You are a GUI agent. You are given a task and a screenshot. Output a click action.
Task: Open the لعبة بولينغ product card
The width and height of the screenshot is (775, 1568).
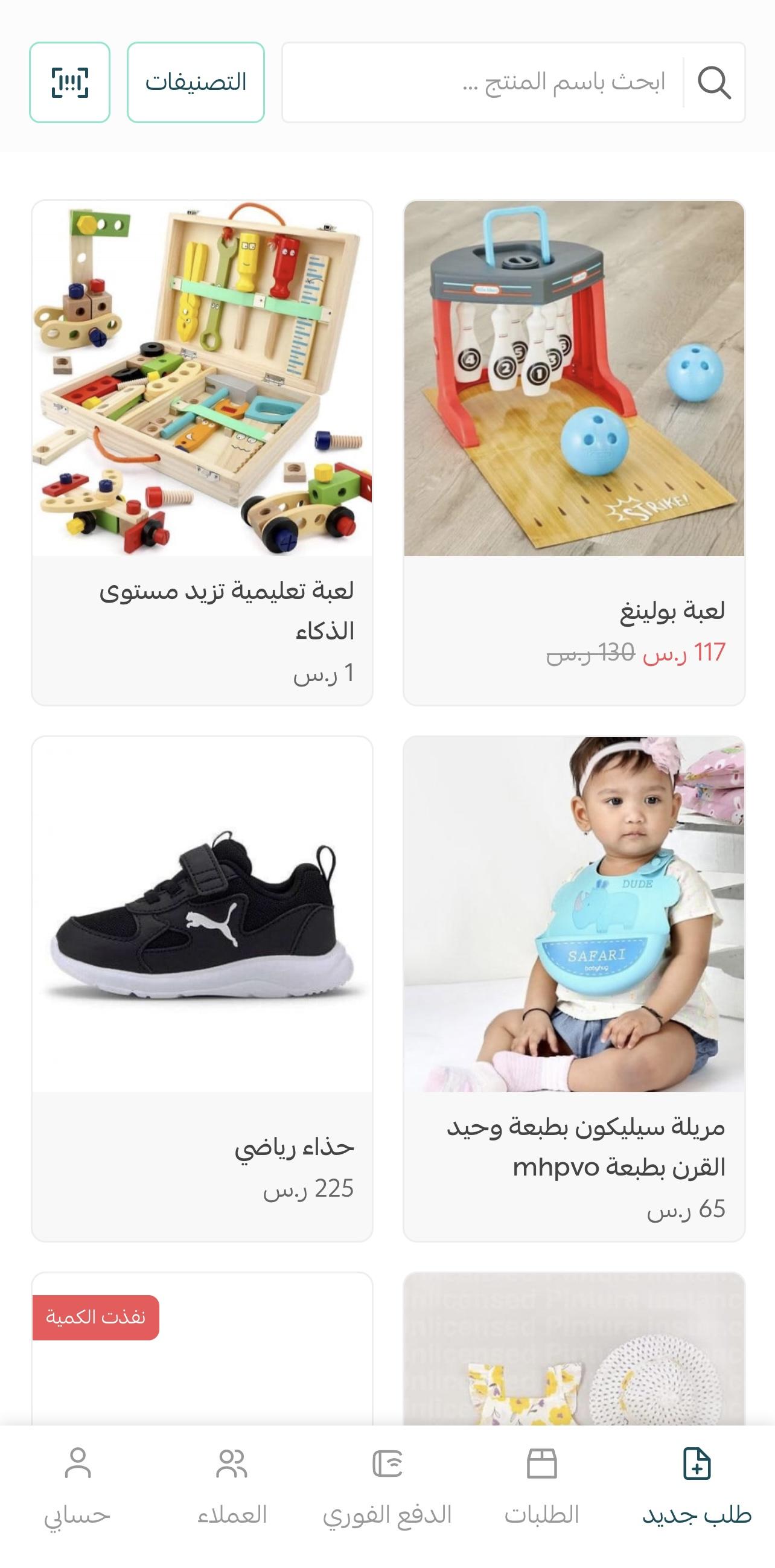[x=573, y=452]
